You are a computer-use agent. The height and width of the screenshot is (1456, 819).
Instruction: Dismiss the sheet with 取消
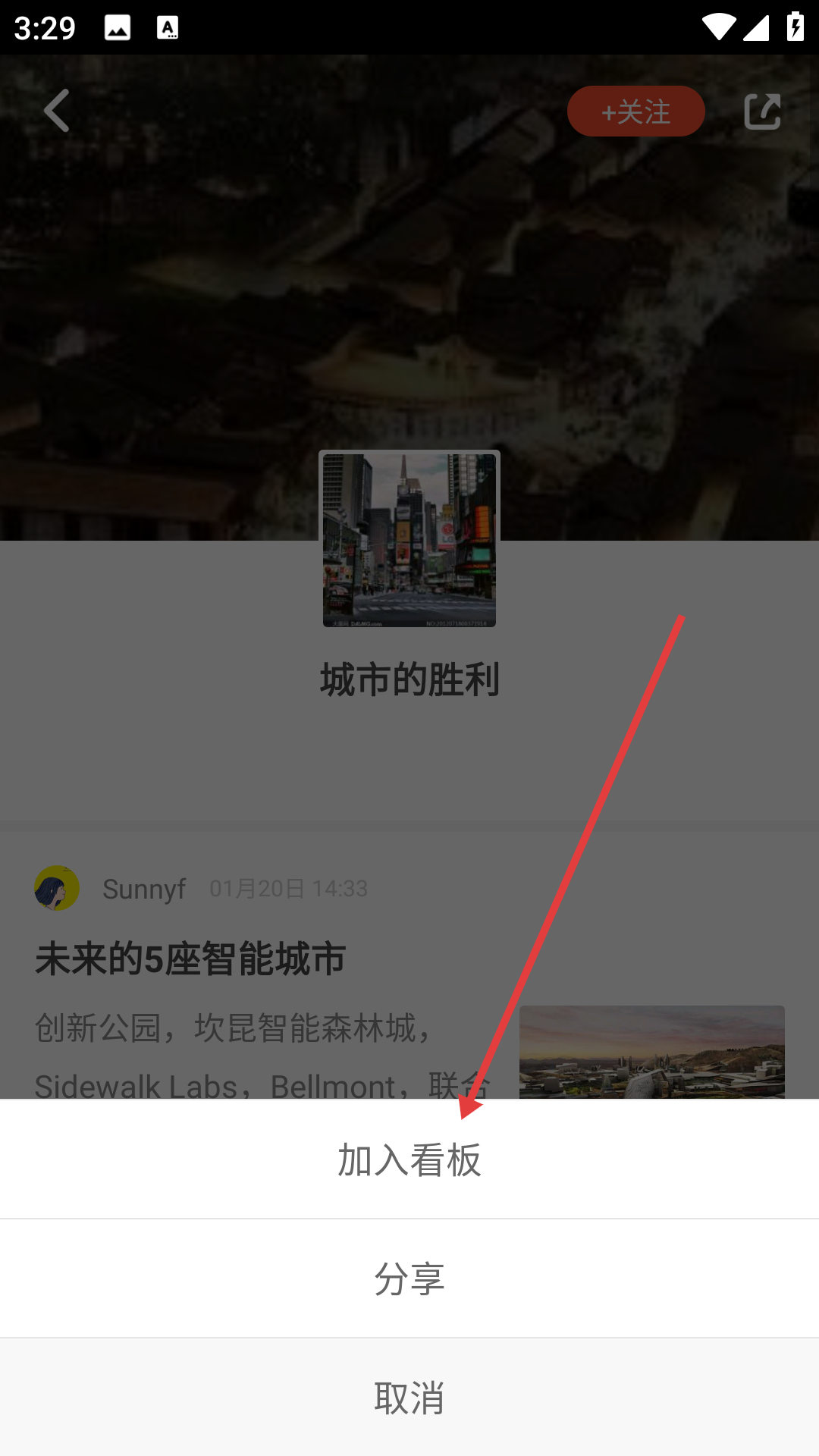pos(409,1397)
